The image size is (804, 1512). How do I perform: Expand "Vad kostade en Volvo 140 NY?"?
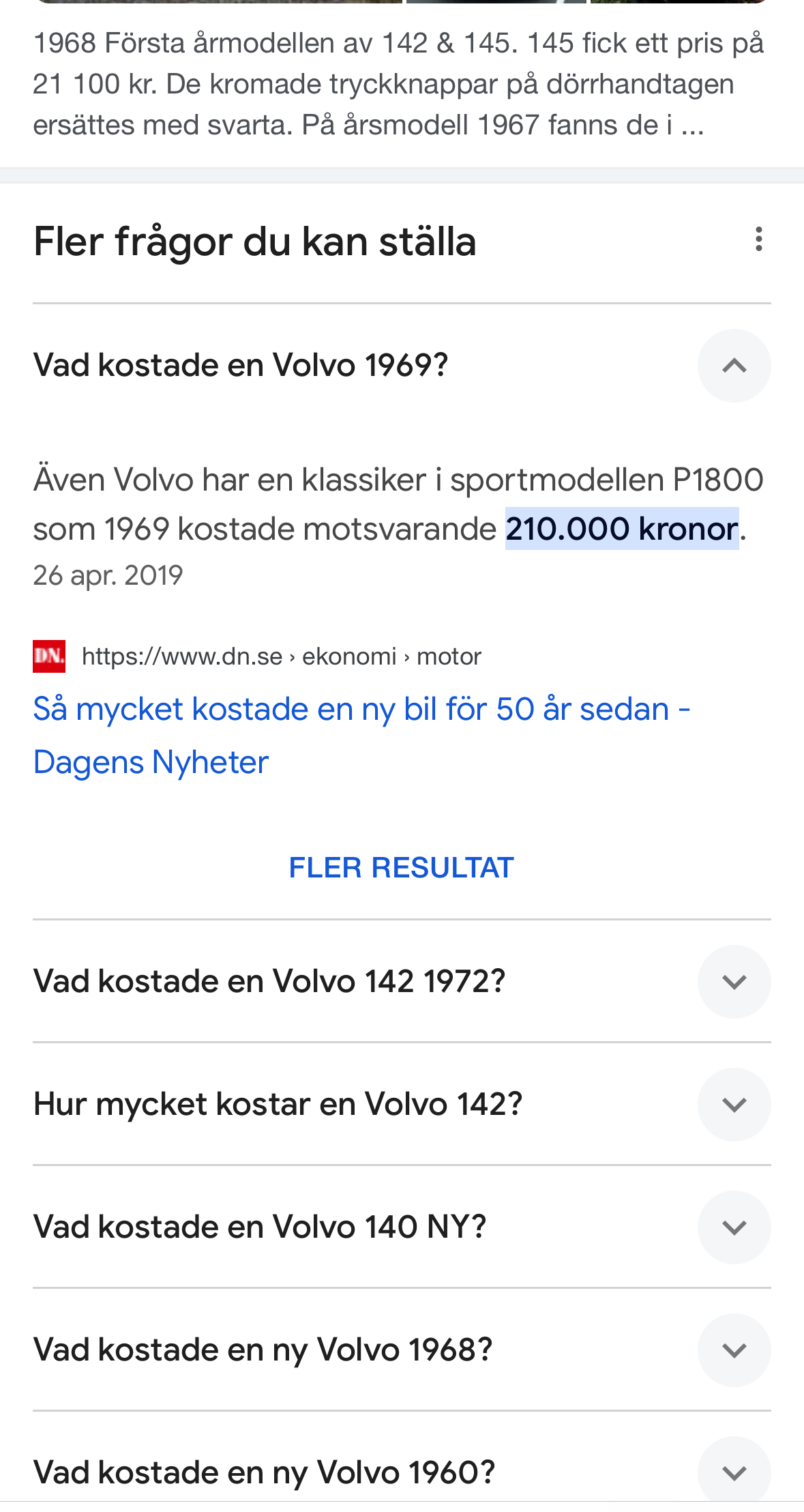[734, 1227]
